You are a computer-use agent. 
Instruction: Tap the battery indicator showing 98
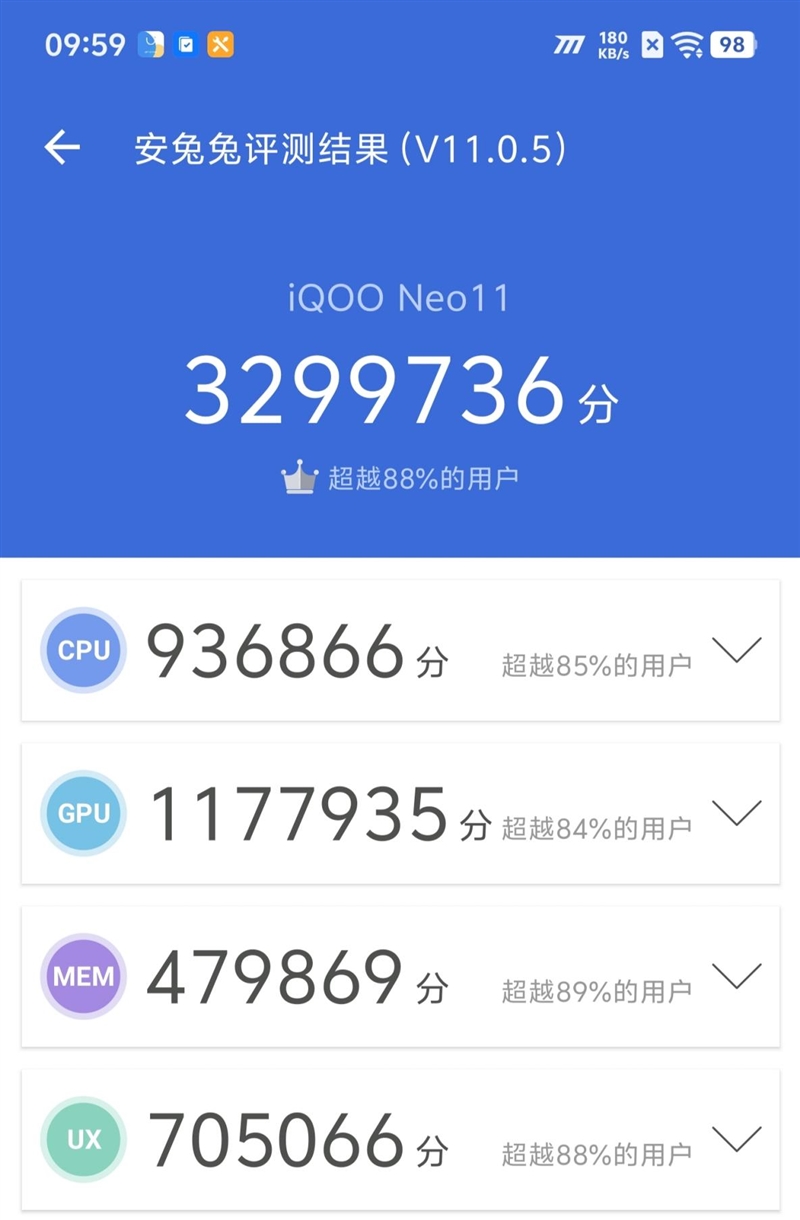pyautogui.click(x=731, y=42)
